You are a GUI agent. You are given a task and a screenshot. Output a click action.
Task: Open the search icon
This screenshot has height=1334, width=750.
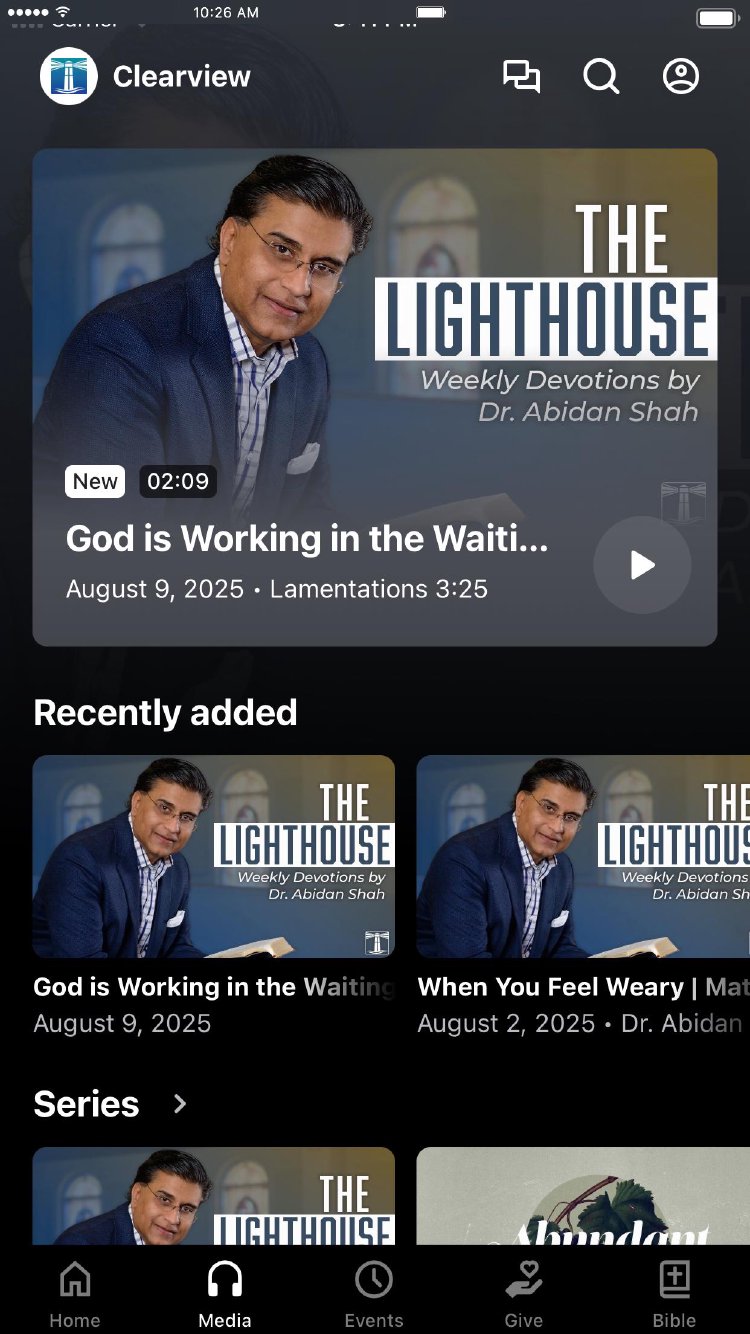point(601,77)
